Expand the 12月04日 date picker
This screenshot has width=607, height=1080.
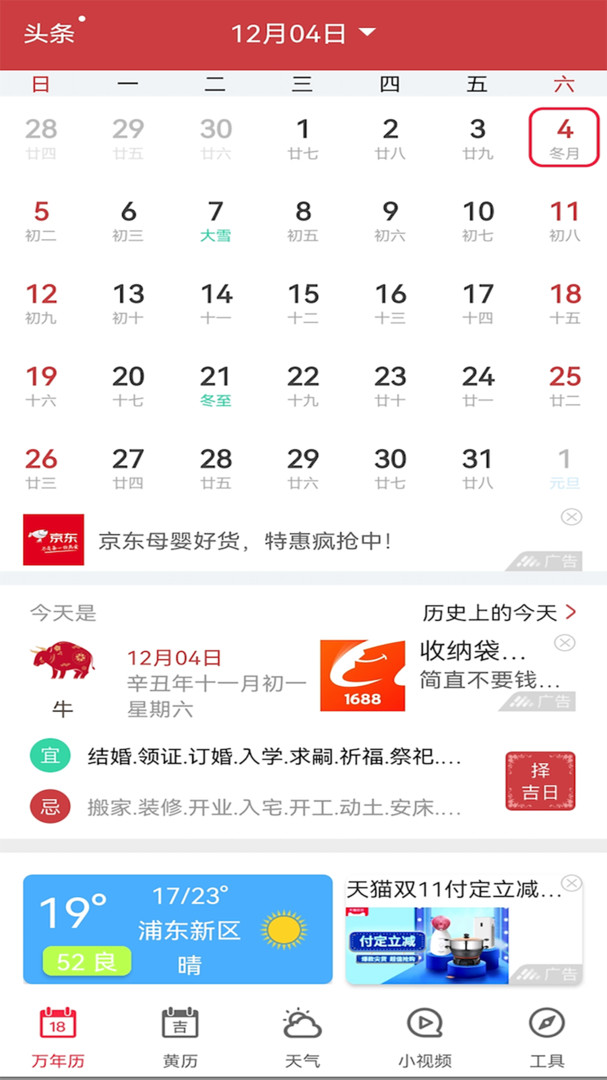(x=303, y=34)
